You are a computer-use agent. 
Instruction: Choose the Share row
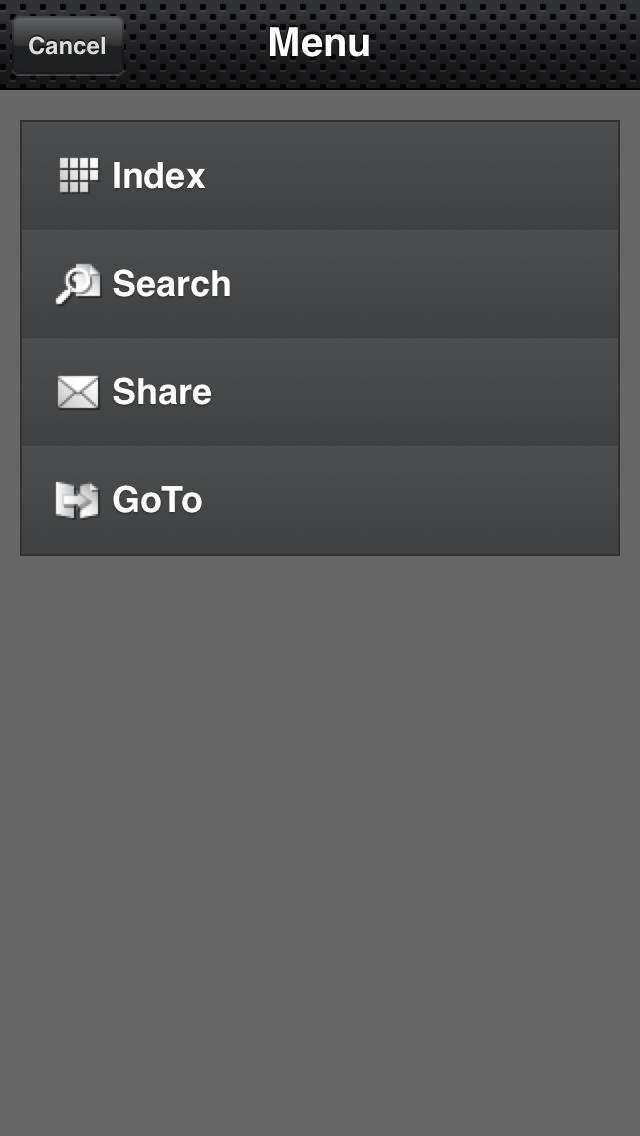coord(320,391)
